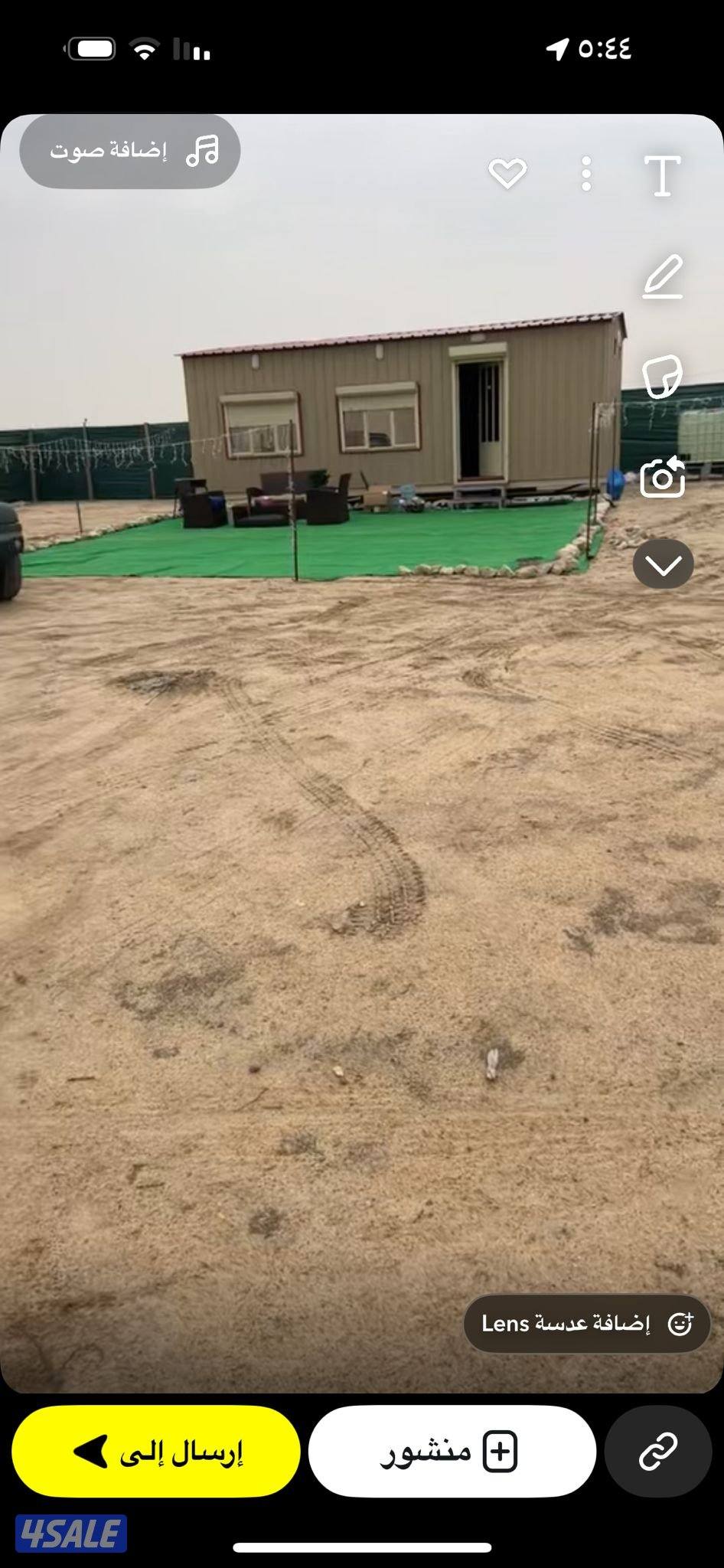Open the three-dot overflow menu
Viewport: 724px width, 1568px height.
tap(586, 174)
